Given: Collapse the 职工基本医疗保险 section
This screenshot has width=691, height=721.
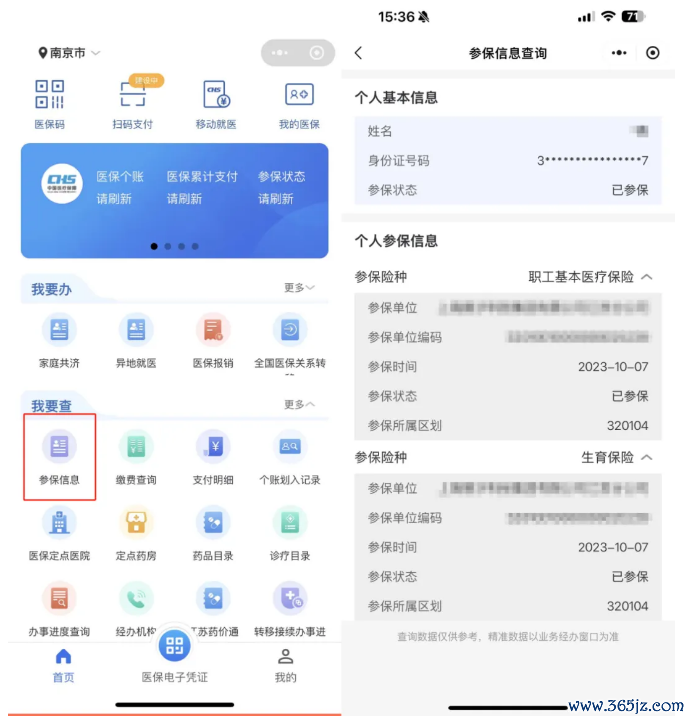Looking at the screenshot, I should 646,277.
